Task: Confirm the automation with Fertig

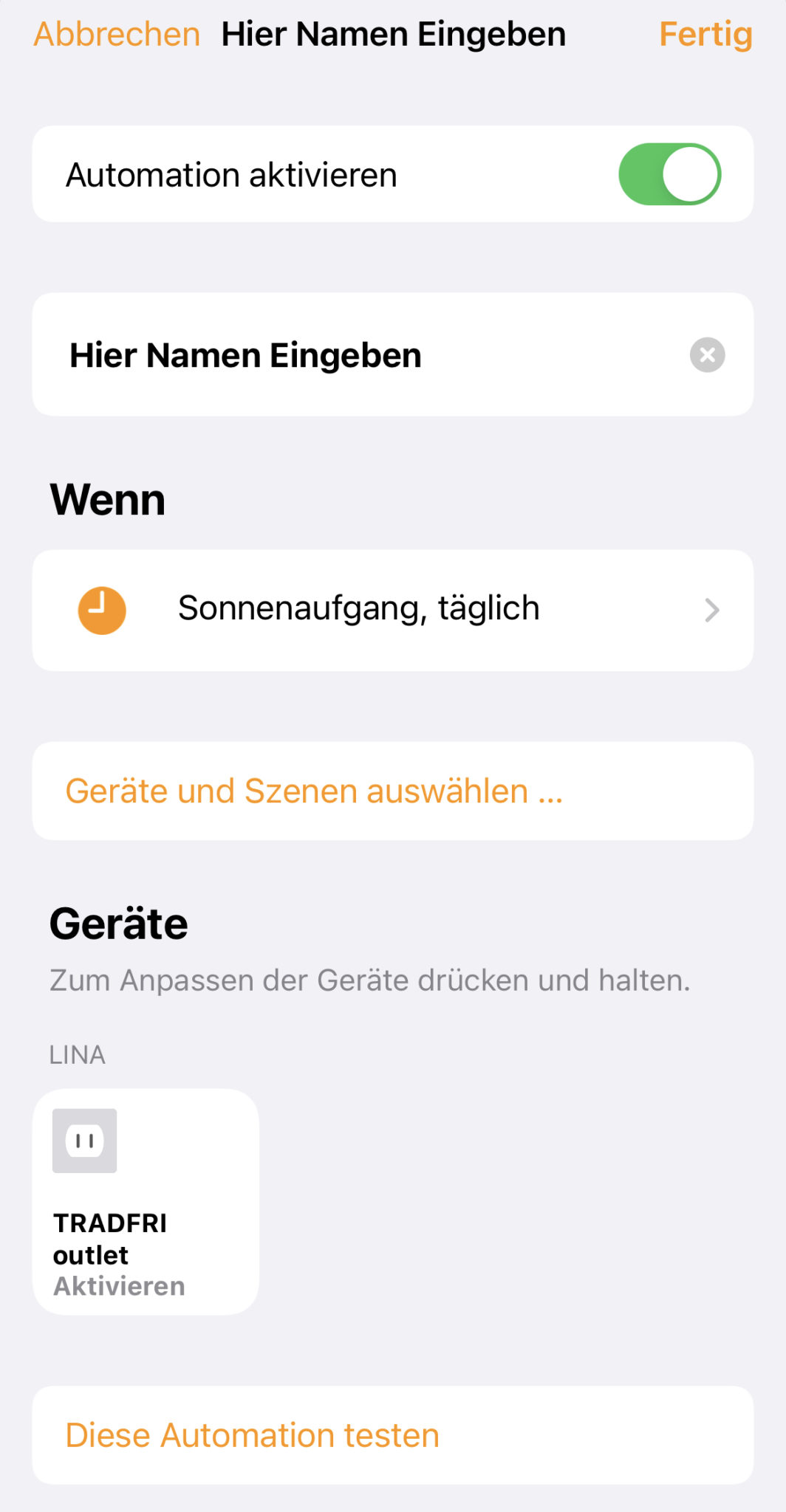Action: tap(705, 34)
